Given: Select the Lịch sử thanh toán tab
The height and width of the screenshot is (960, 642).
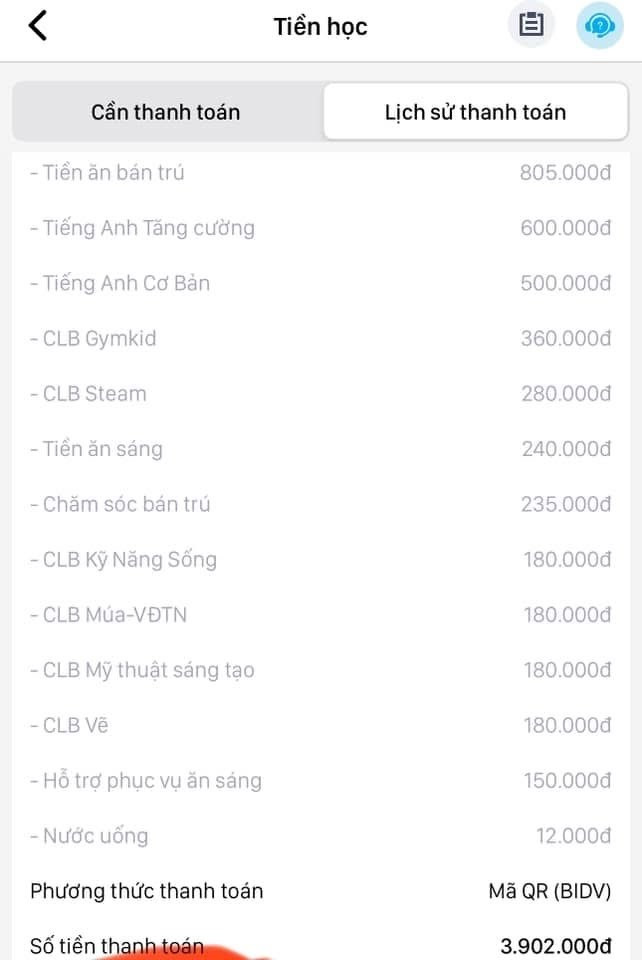Looking at the screenshot, I should tap(475, 112).
